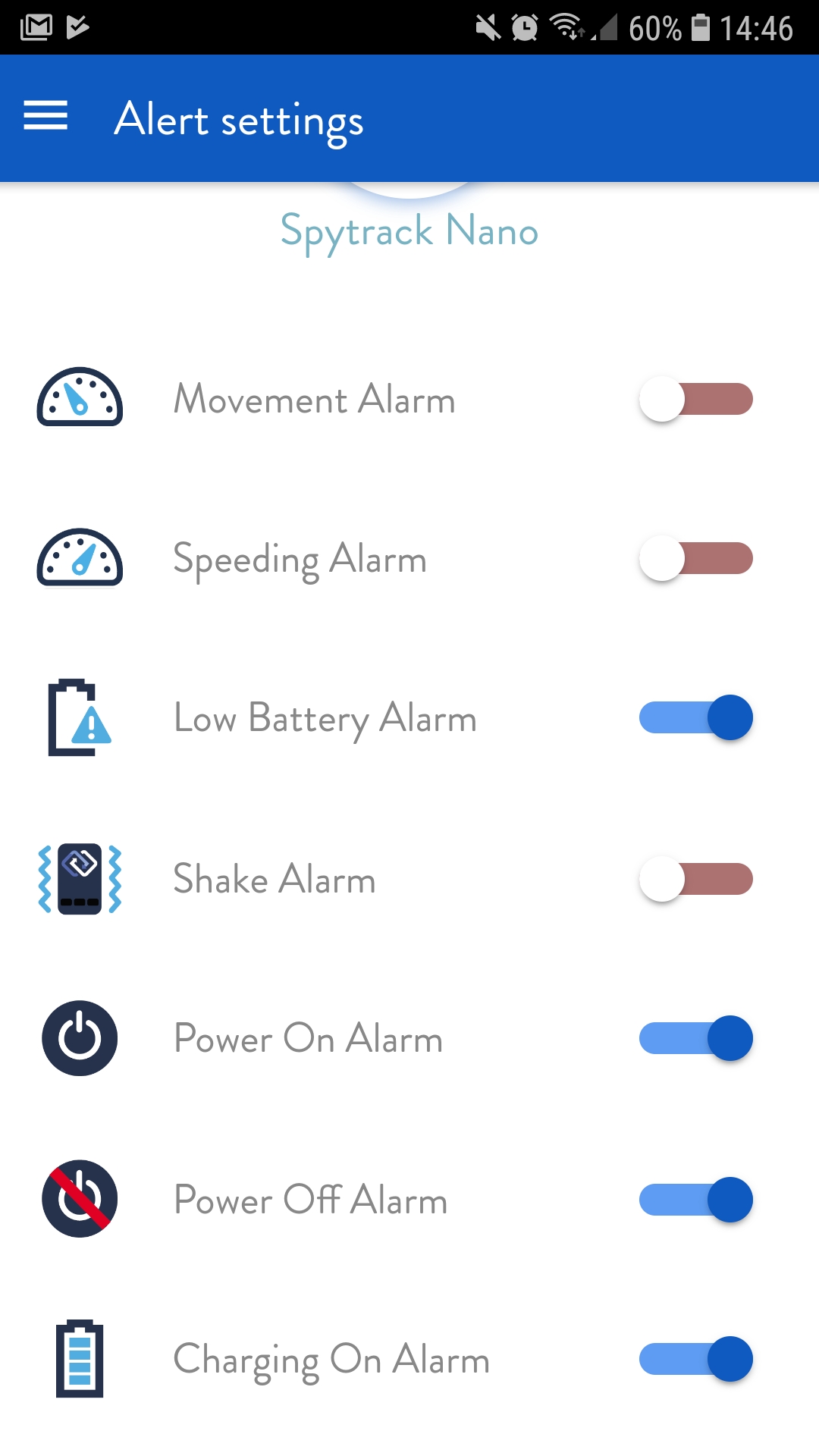Switch on the Shake Alarm
This screenshot has height=1456, width=819.
click(696, 879)
